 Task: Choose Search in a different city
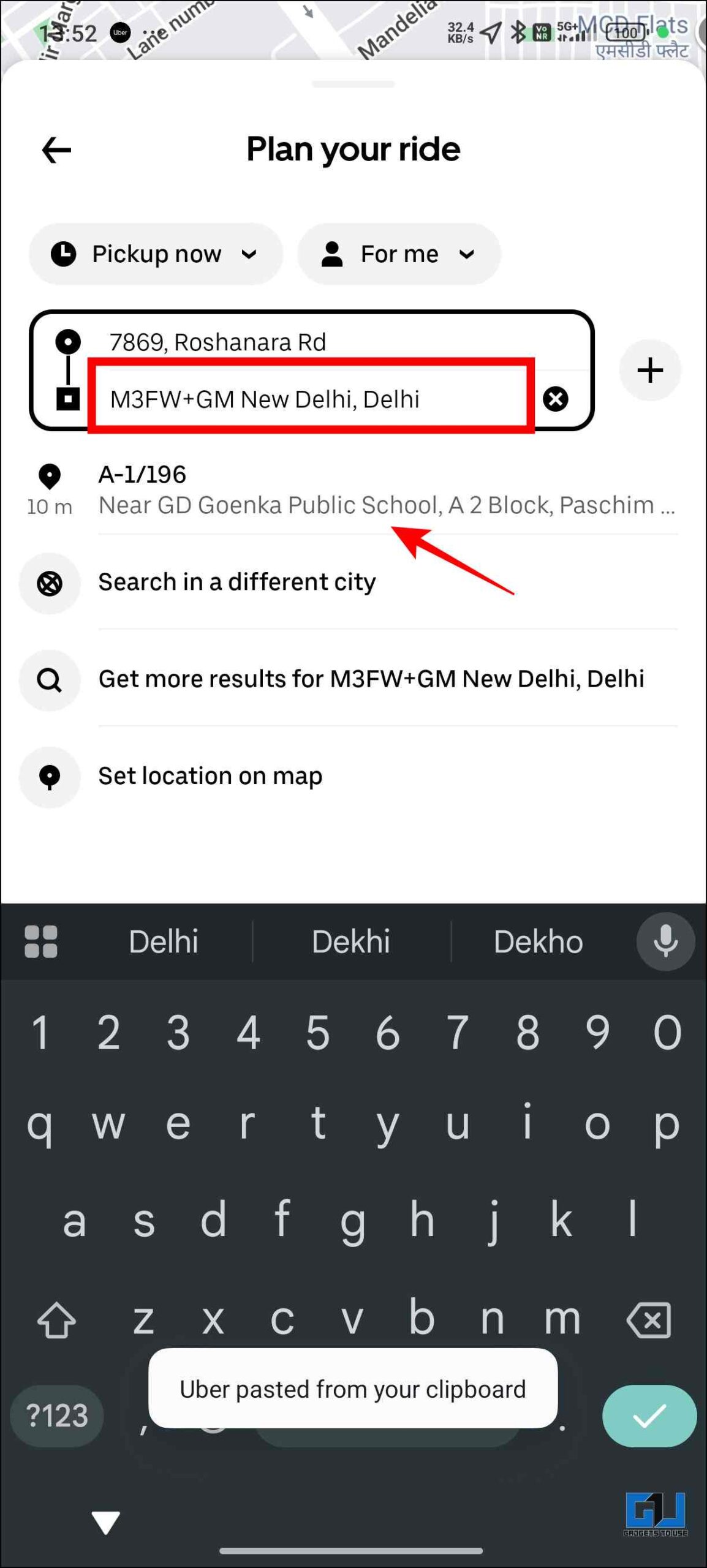[x=353, y=582]
